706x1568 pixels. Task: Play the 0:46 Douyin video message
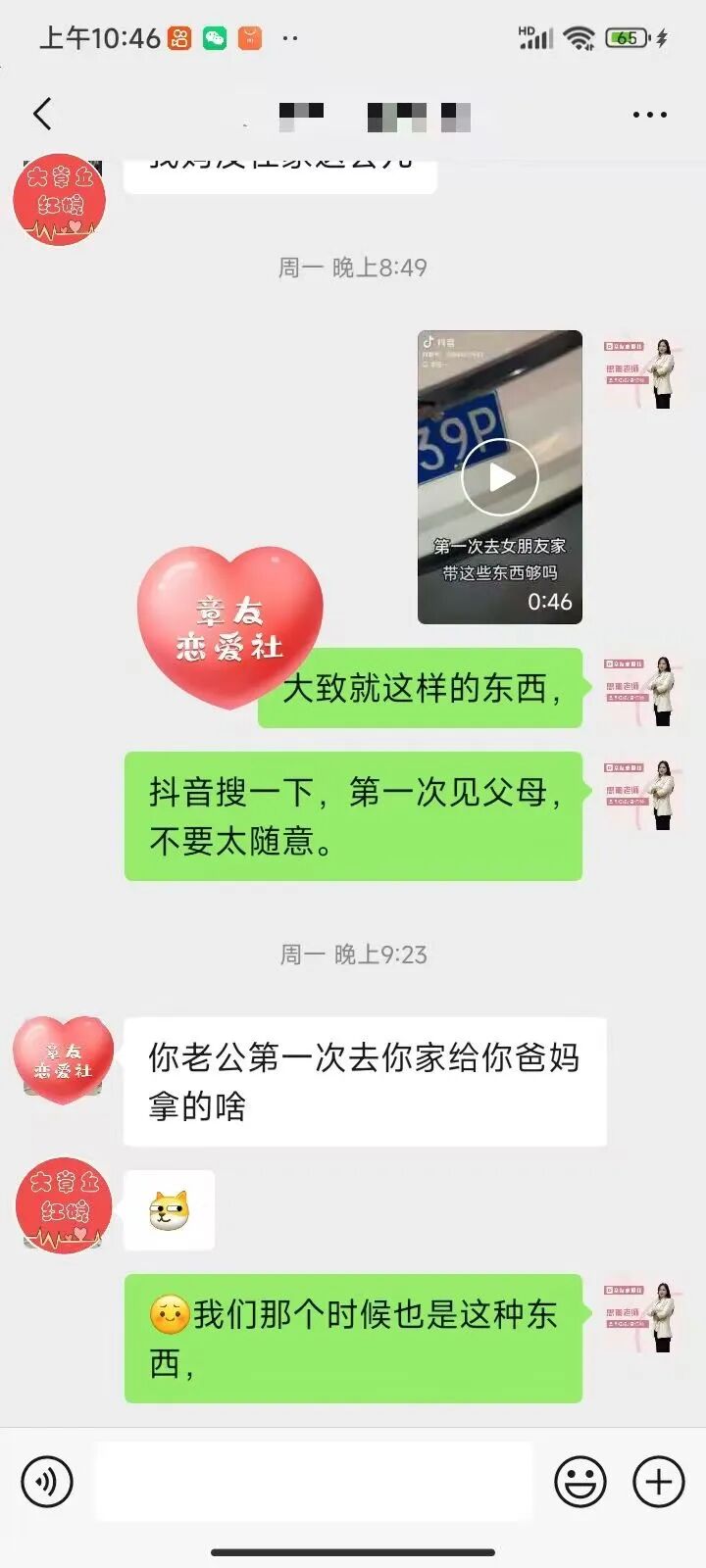point(500,477)
